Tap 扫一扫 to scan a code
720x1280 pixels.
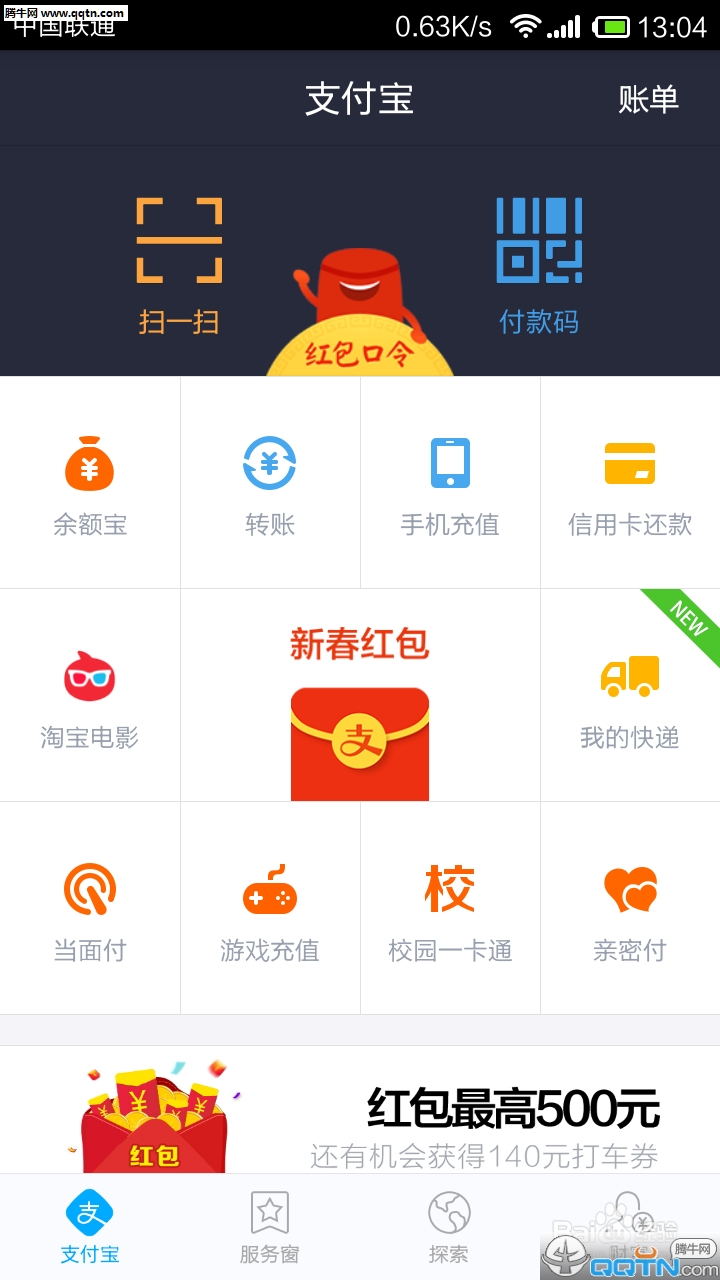(x=179, y=265)
